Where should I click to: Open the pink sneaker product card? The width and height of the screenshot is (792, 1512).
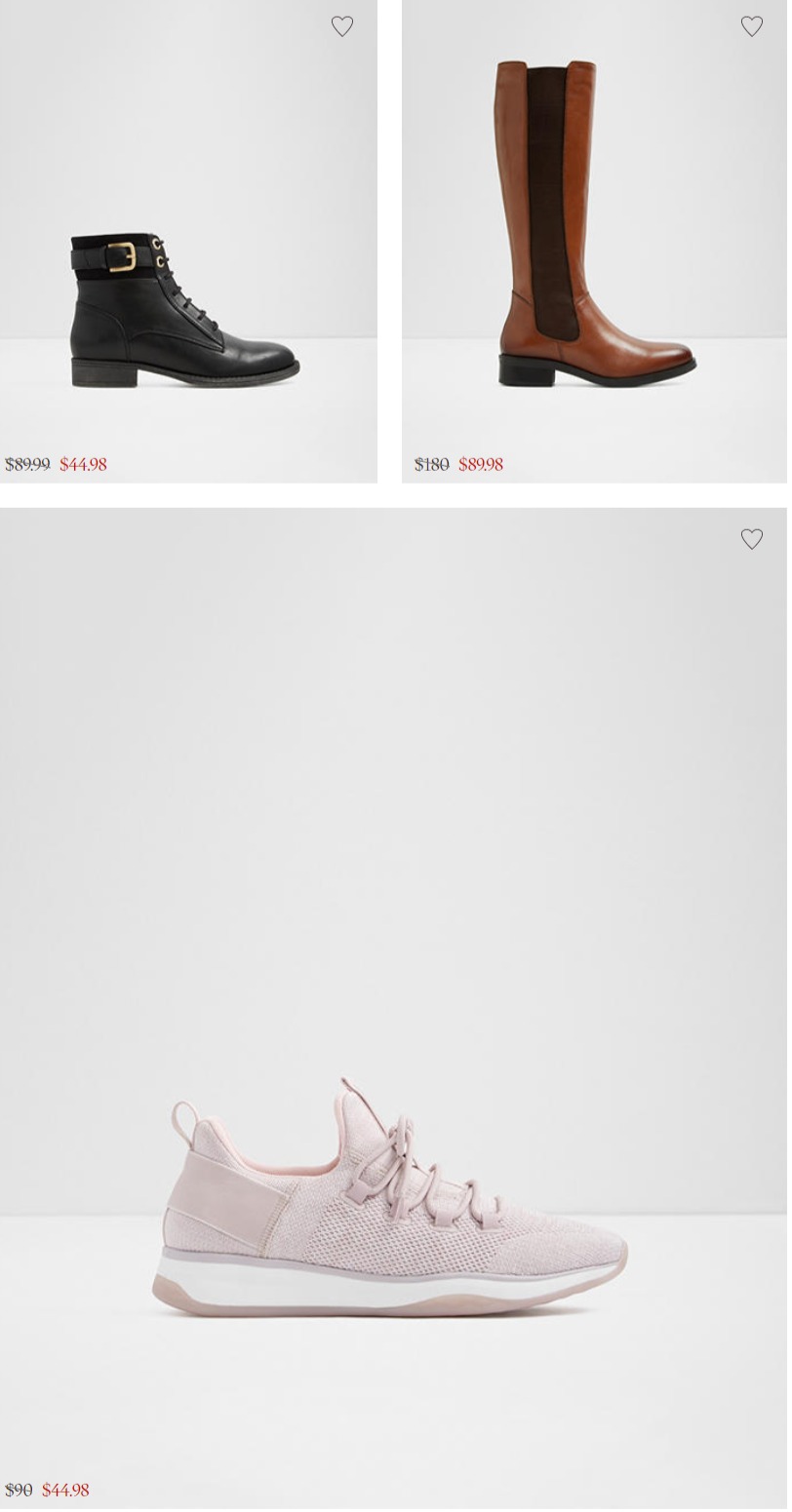390,1199
